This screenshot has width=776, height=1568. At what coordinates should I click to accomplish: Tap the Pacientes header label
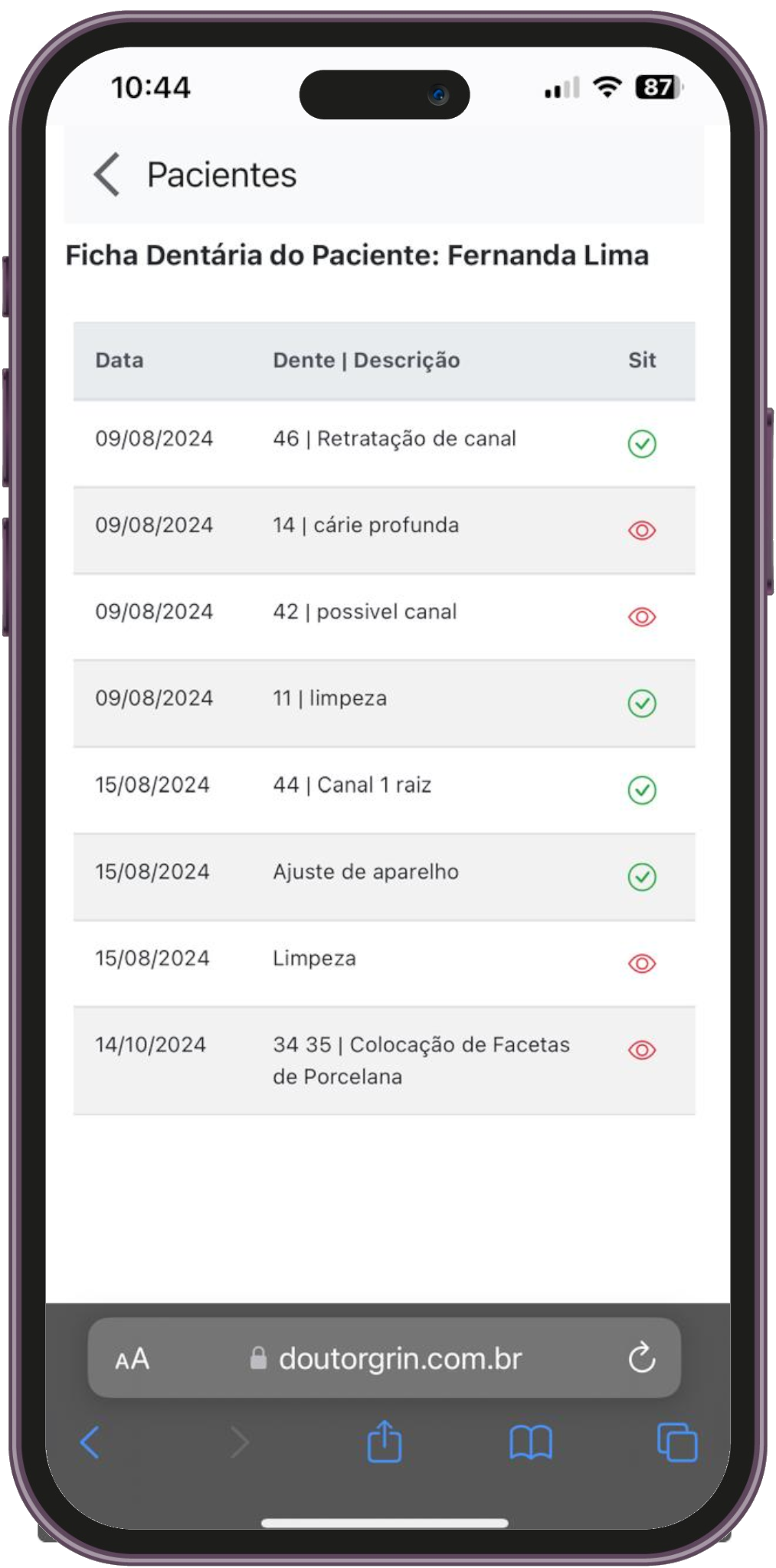(x=222, y=175)
